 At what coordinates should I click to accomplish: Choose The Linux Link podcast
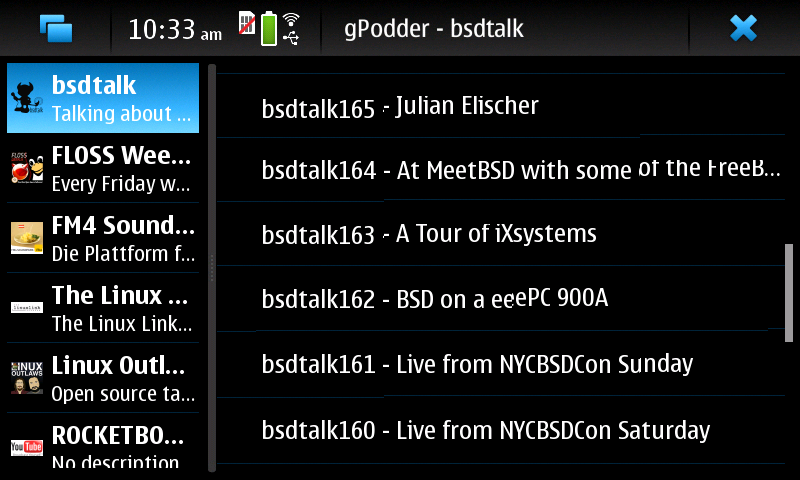103,308
